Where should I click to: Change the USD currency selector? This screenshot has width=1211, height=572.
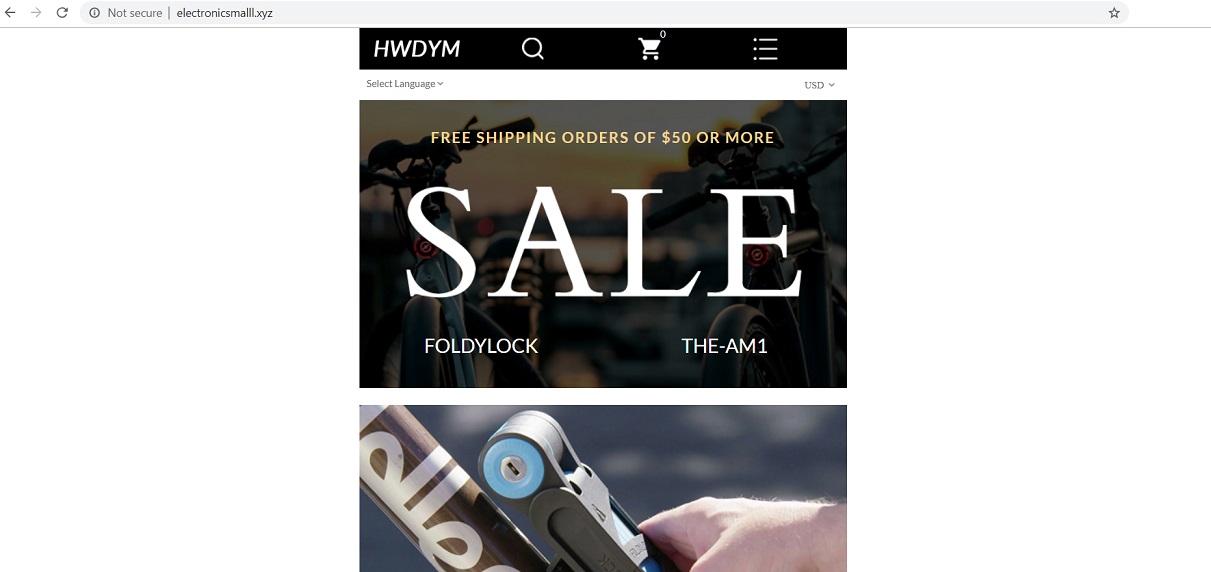point(819,85)
